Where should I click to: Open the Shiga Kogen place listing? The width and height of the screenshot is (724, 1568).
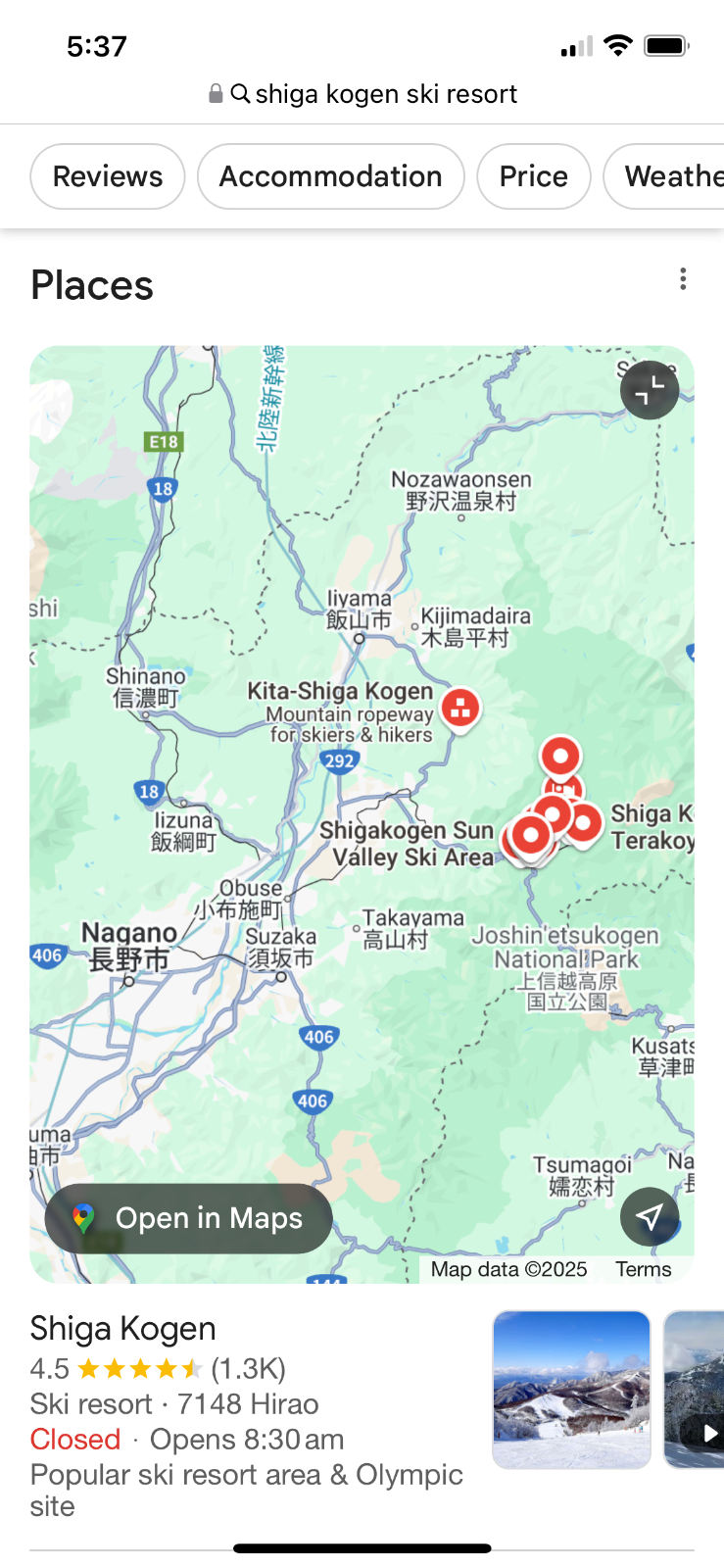tap(123, 1328)
